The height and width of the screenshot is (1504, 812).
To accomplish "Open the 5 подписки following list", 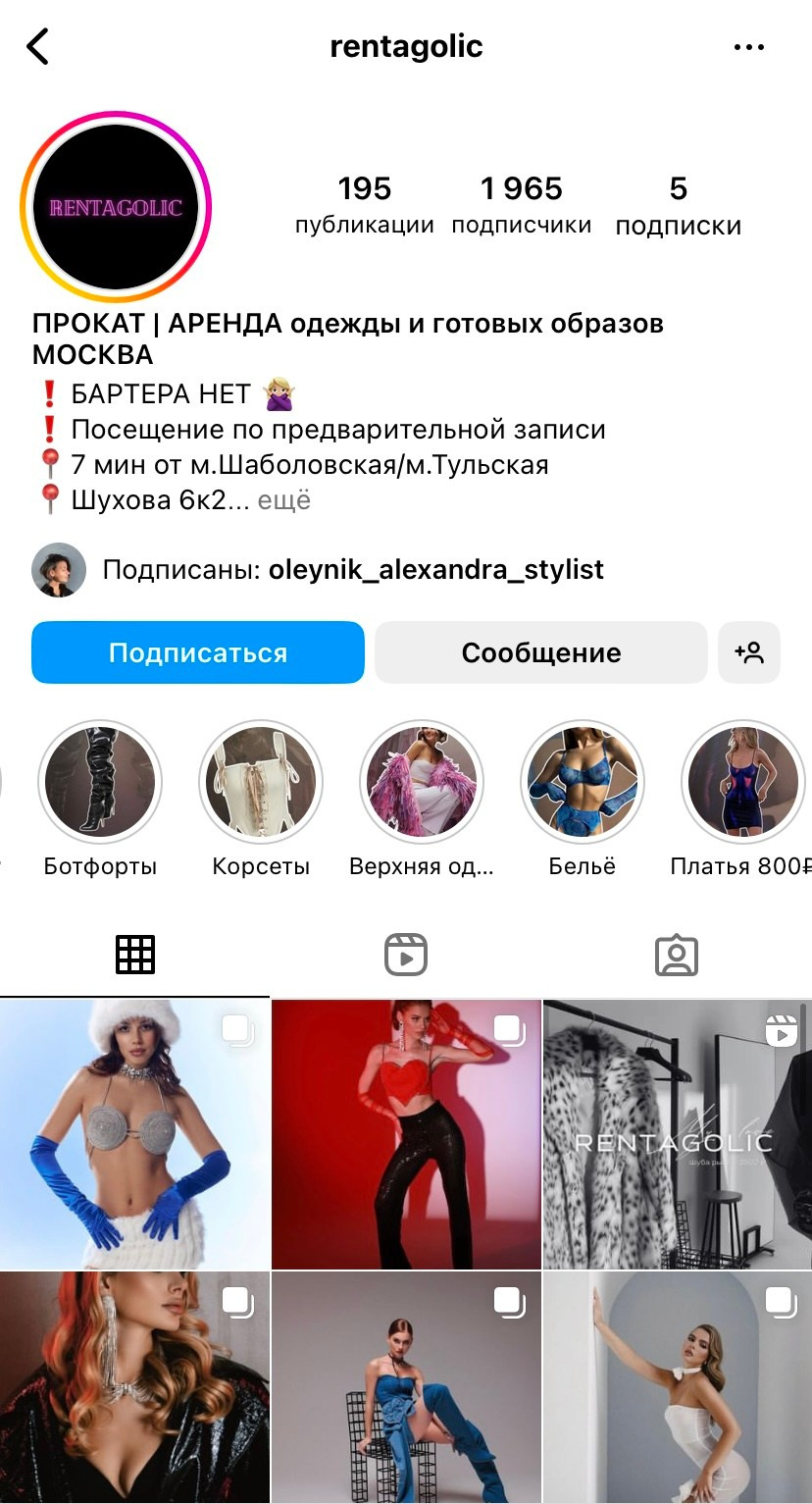I will coord(678,204).
